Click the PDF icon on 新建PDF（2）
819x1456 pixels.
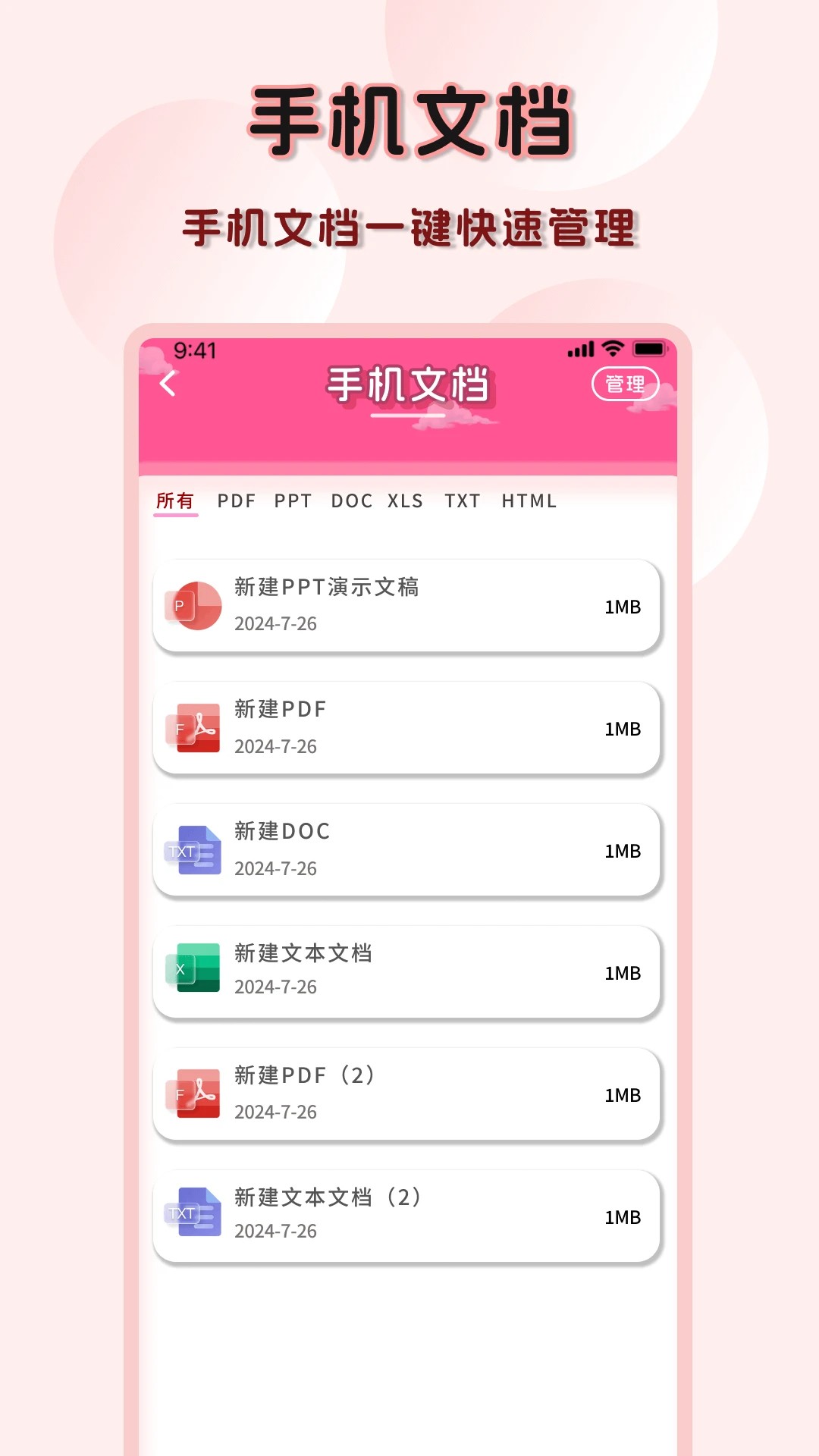click(x=192, y=1094)
